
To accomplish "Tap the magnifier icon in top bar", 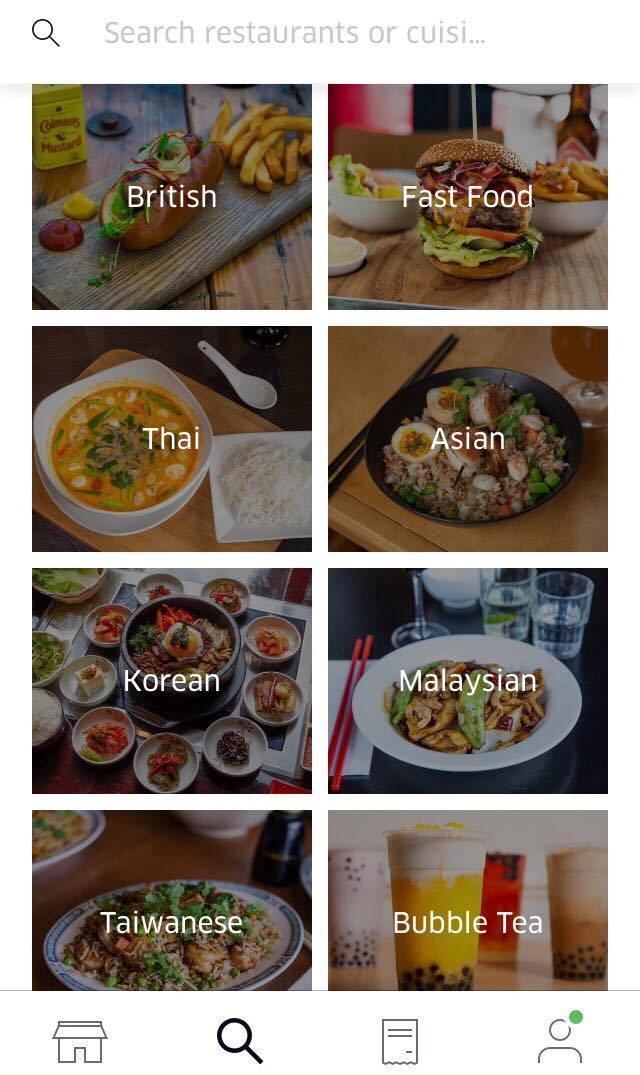I will (x=46, y=32).
